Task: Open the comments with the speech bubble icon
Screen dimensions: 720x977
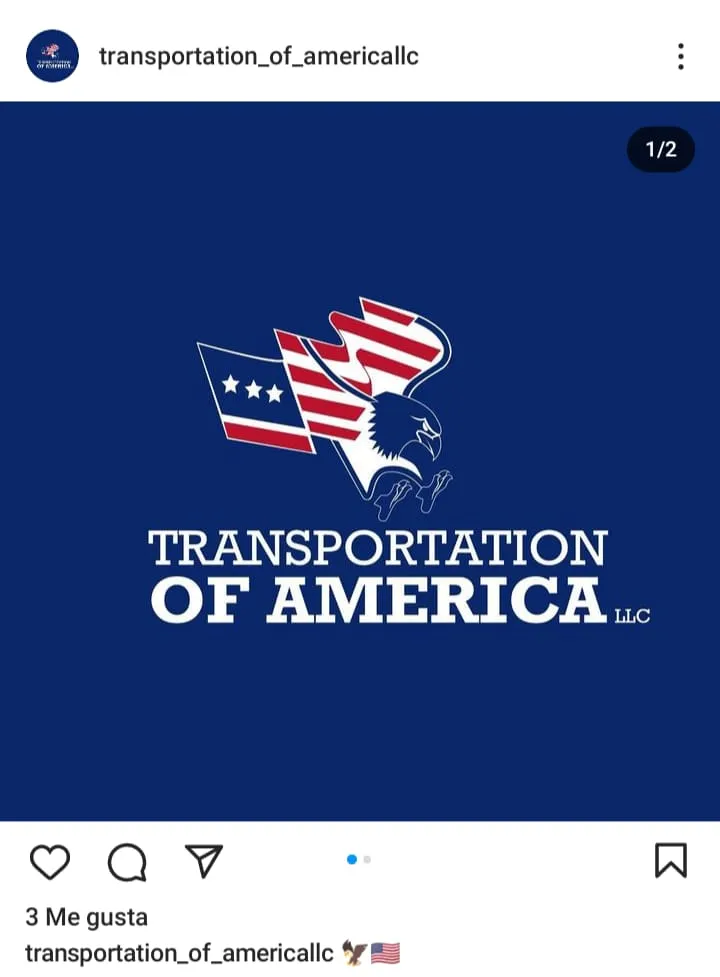Action: pyautogui.click(x=126, y=861)
